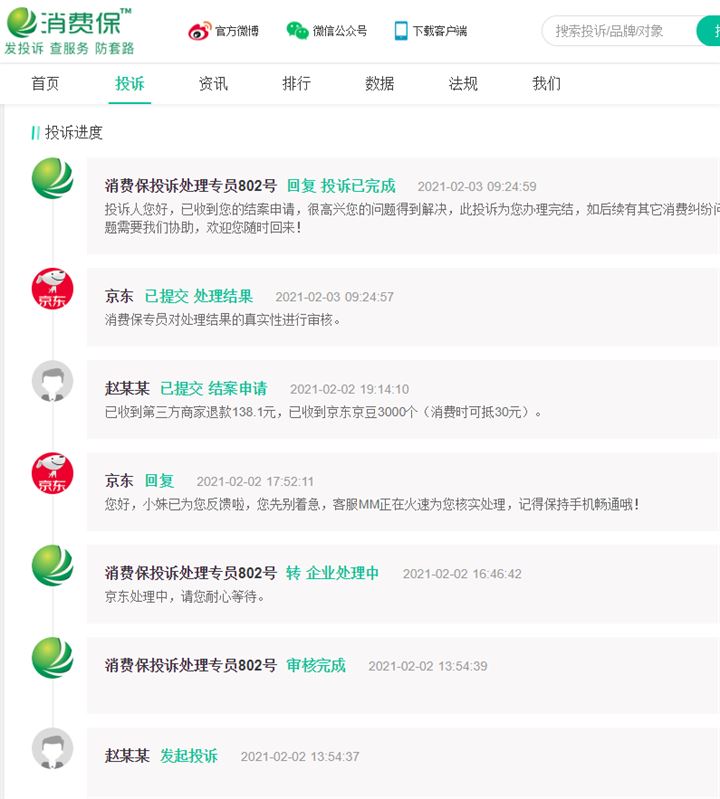The image size is (720, 799).
Task: Open the 首页 navigation tab
Action: 45,84
